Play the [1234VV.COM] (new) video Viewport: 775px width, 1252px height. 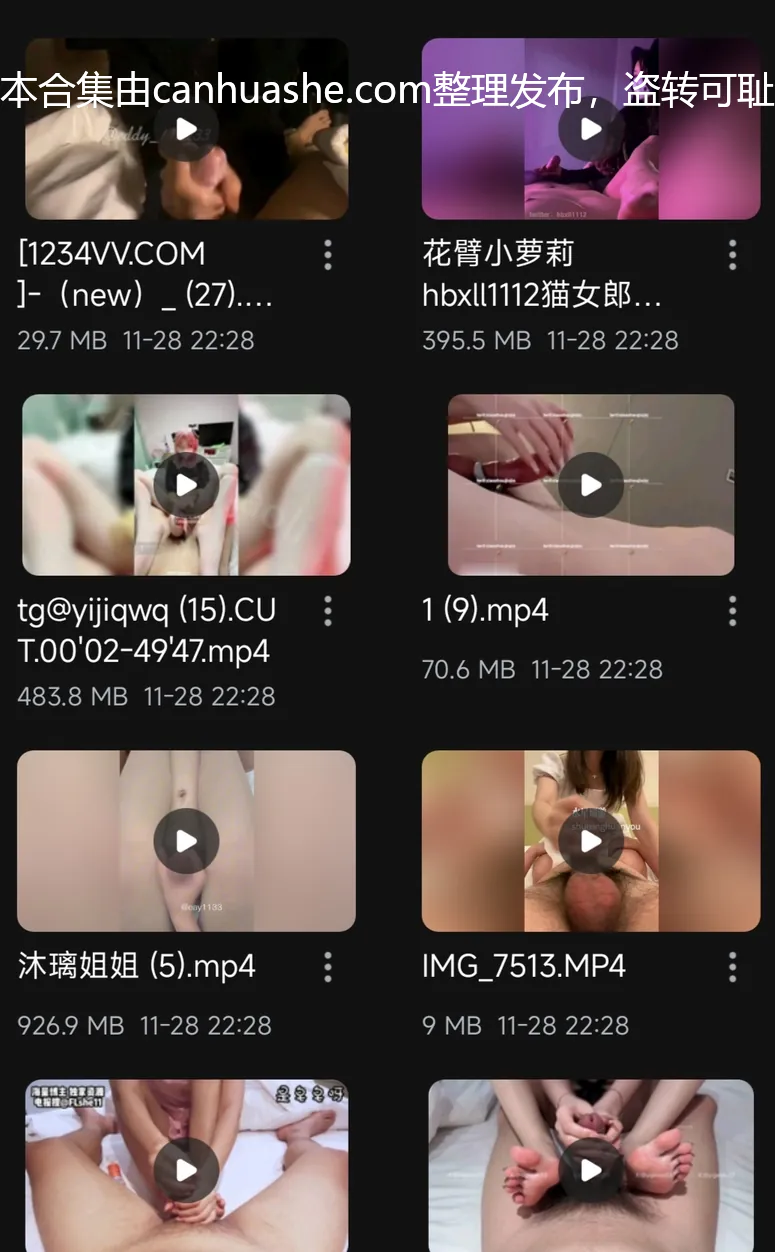(186, 129)
